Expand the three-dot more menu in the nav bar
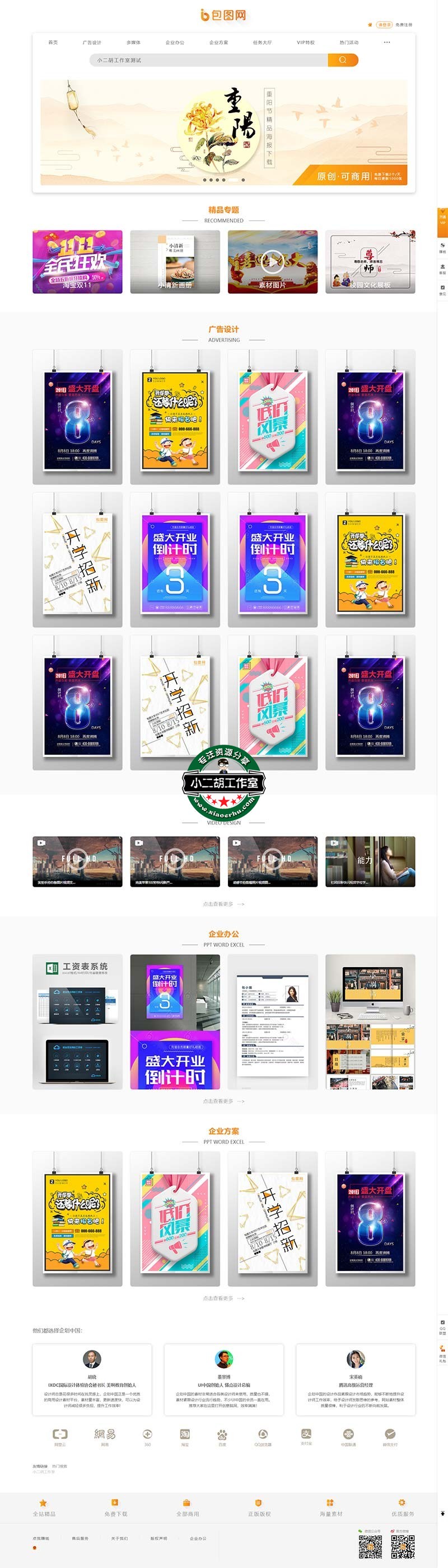 pos(386,43)
